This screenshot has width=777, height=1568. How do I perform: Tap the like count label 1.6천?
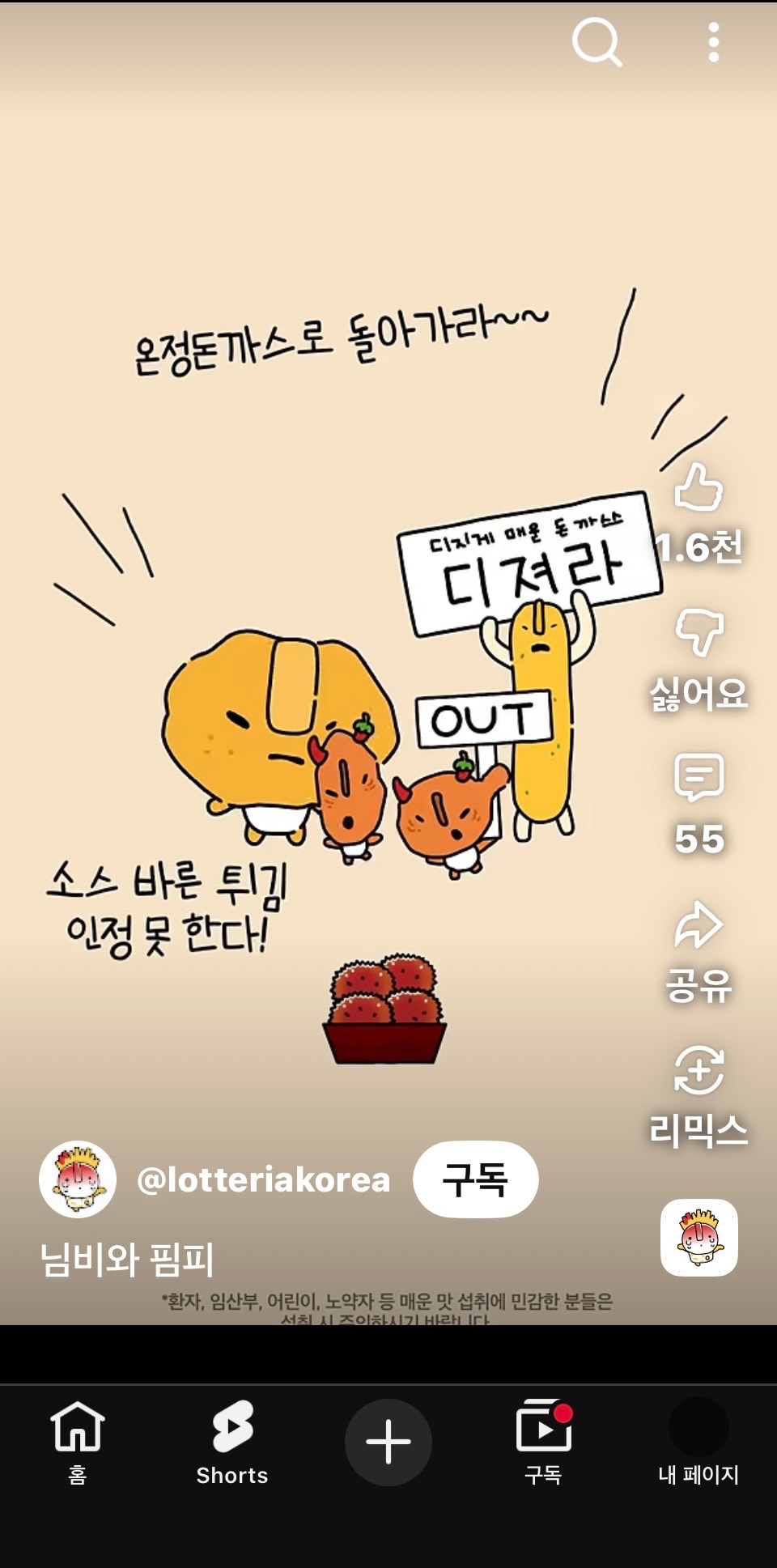701,547
